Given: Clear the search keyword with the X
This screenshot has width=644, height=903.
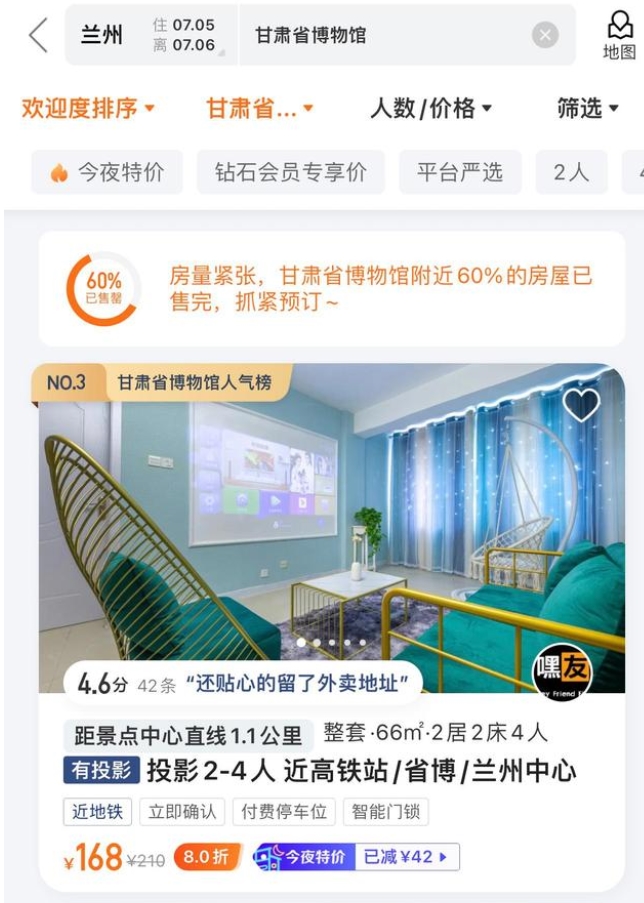Looking at the screenshot, I should (545, 36).
